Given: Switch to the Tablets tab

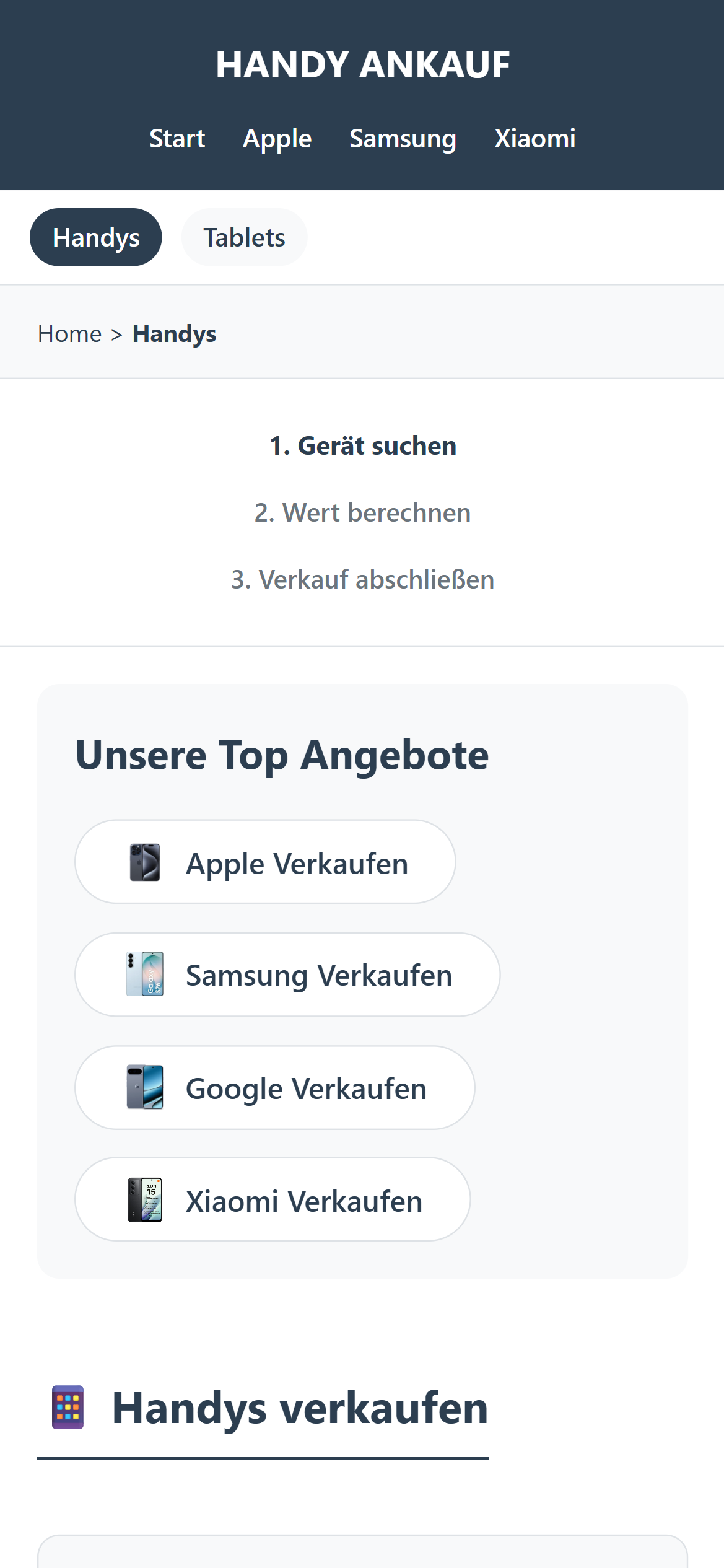Looking at the screenshot, I should click(244, 237).
